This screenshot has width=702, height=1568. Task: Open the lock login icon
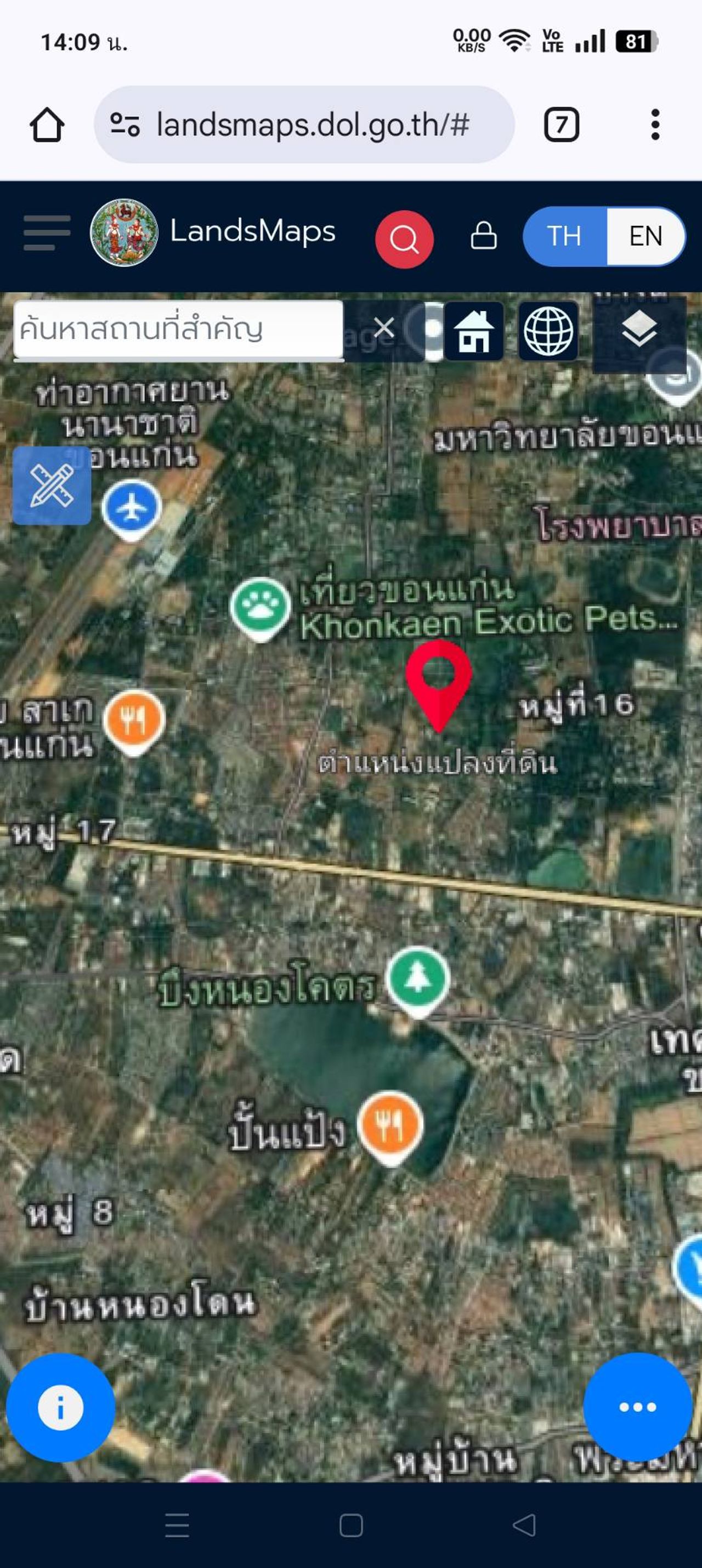click(483, 236)
